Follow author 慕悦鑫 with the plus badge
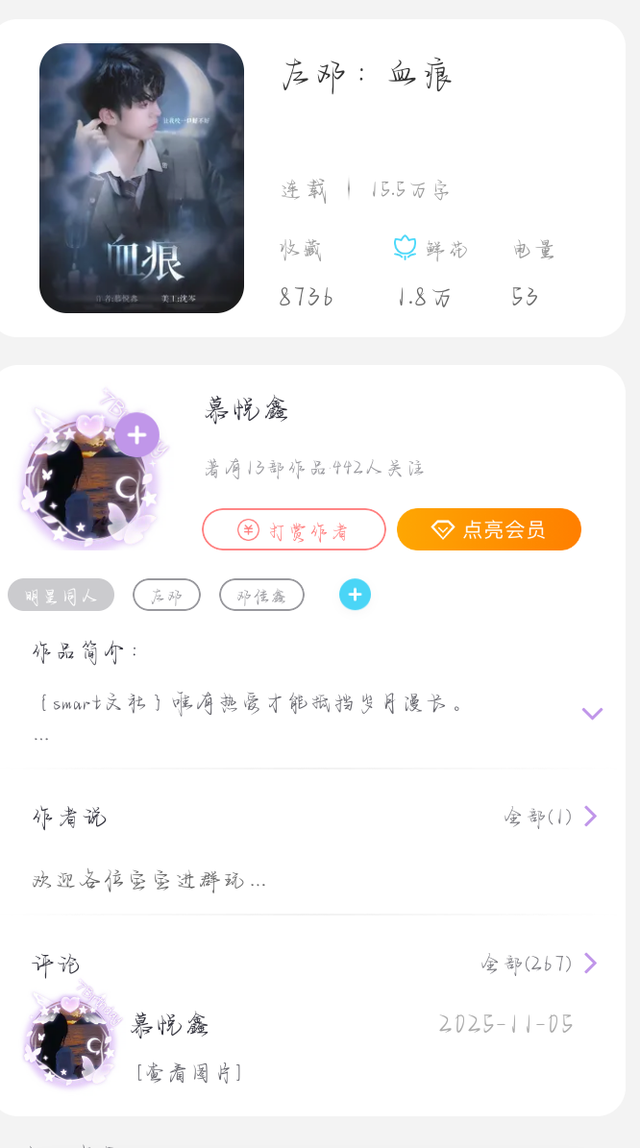Screen dimensions: 640x1148 click(136, 435)
